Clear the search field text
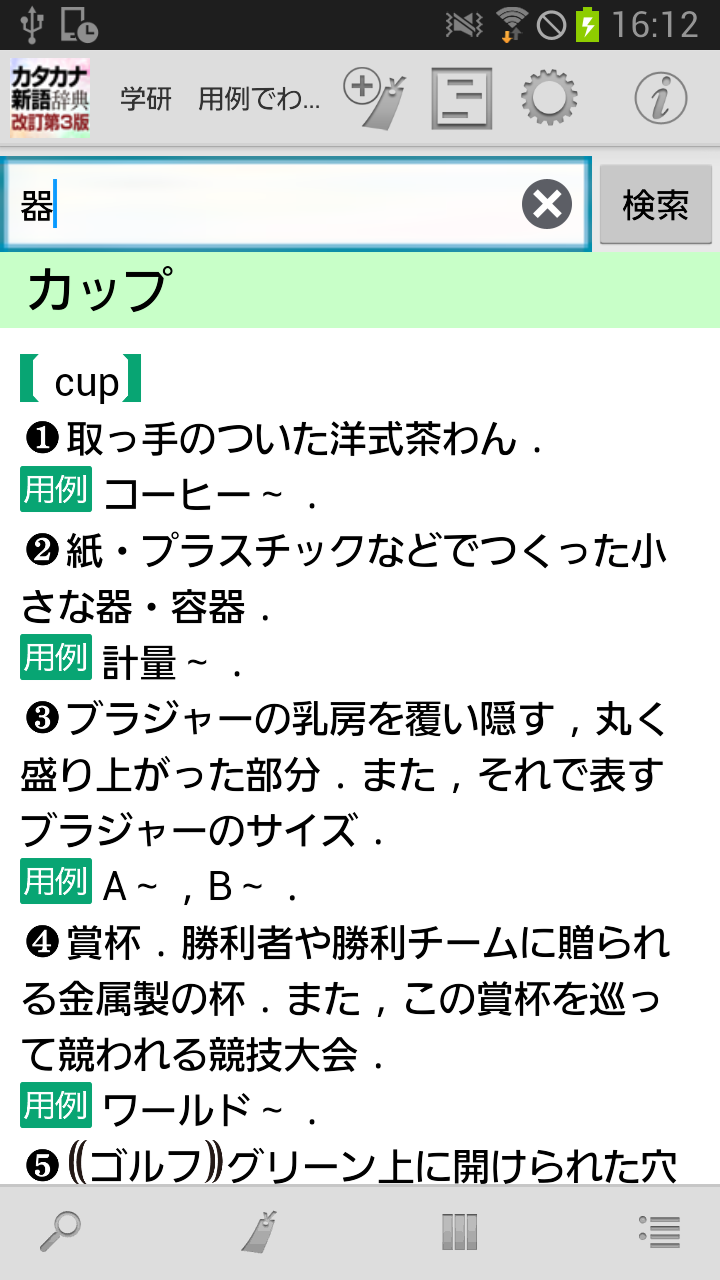 pyautogui.click(x=547, y=205)
